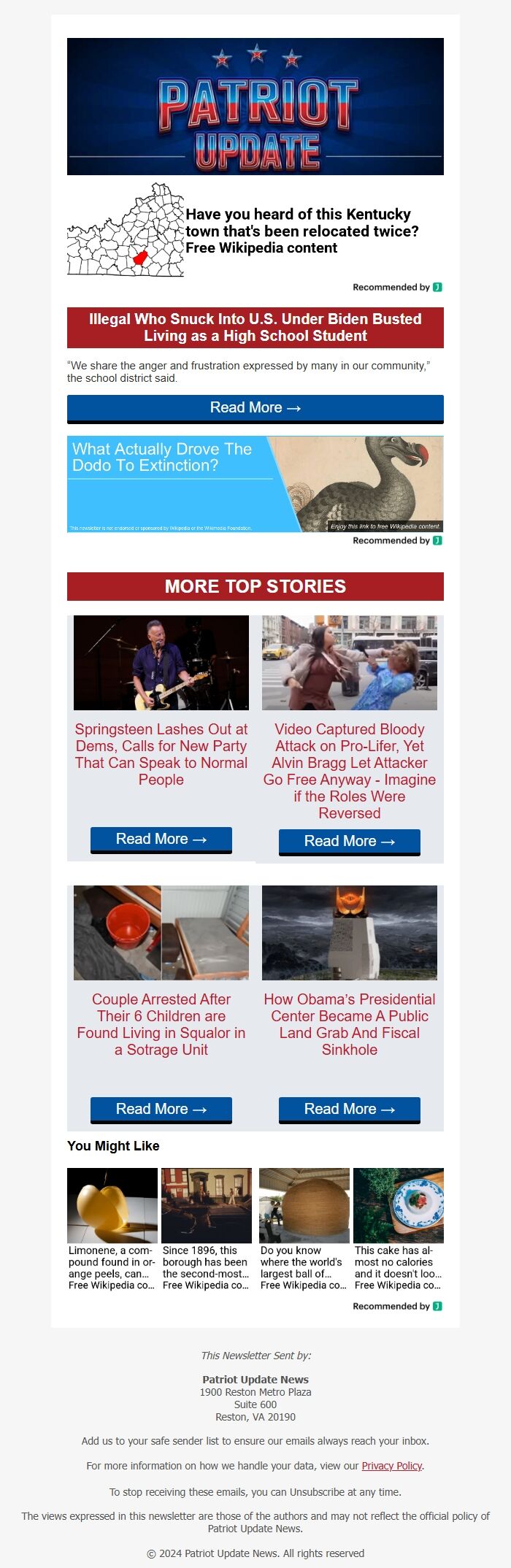The image size is (511, 1568).
Task: Open the Springsteen concert photo
Action: [x=161, y=663]
